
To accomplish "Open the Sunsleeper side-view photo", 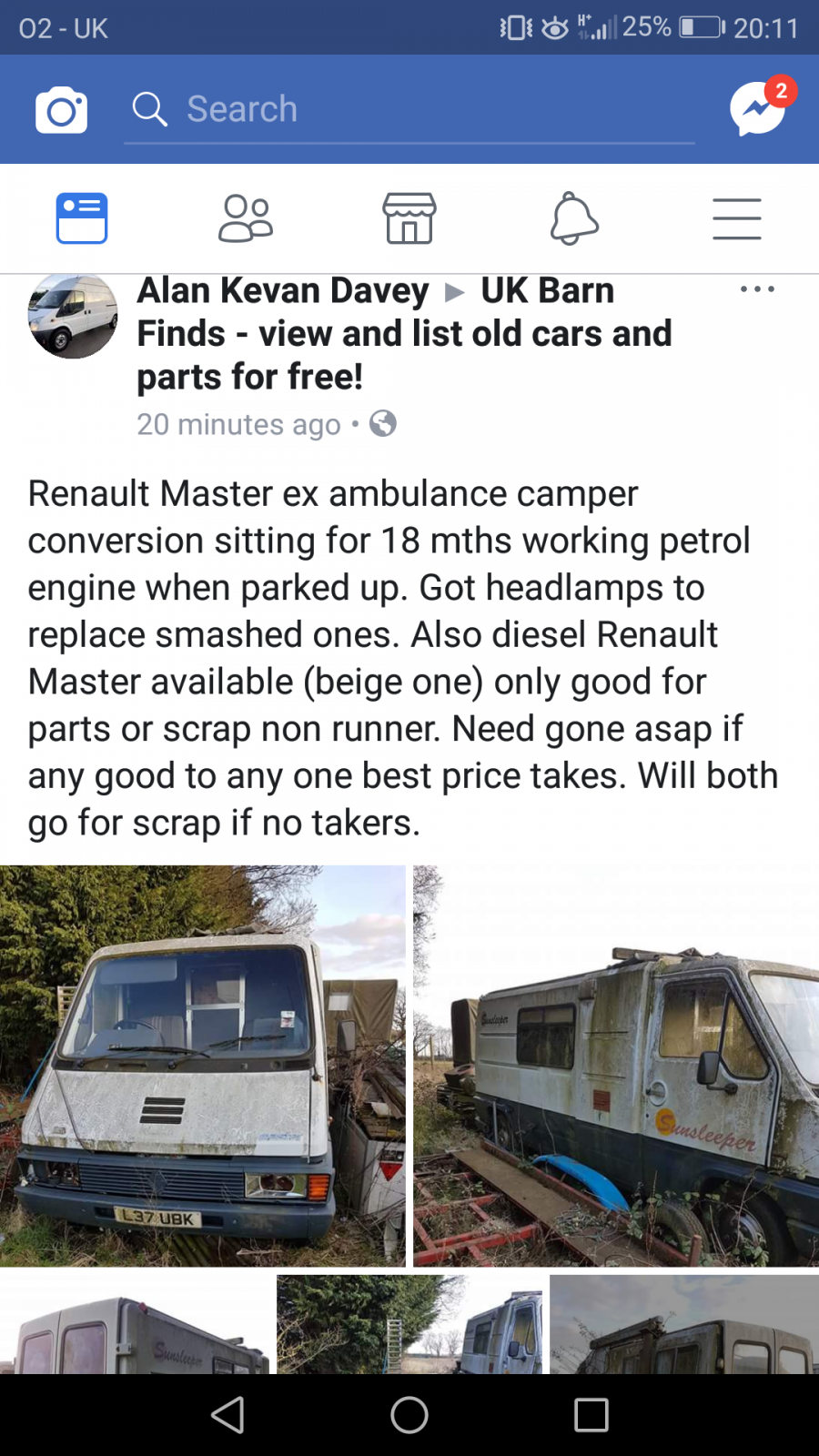I will pos(616,1066).
